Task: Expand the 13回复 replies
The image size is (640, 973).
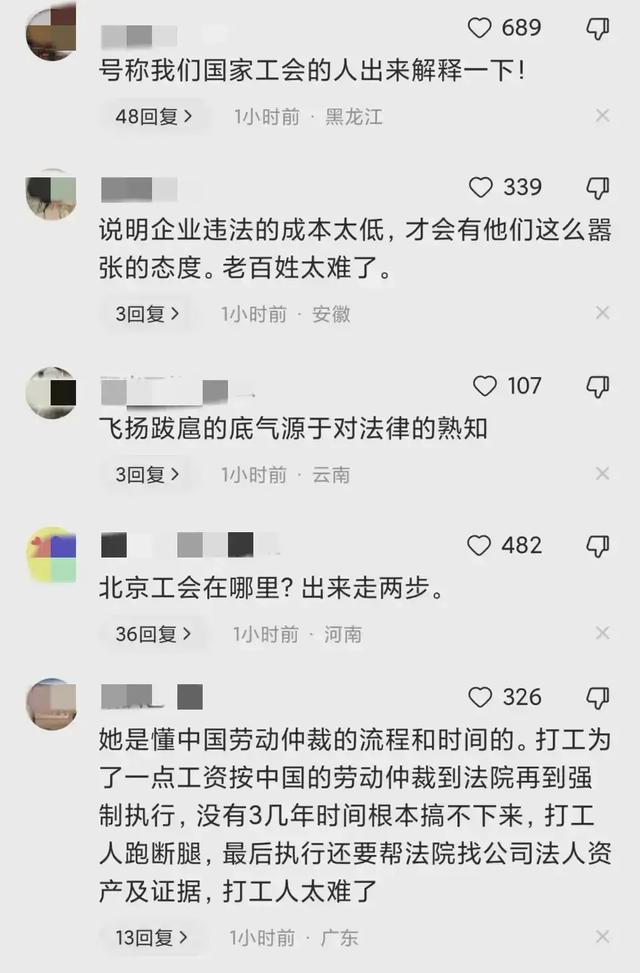Action: point(151,938)
